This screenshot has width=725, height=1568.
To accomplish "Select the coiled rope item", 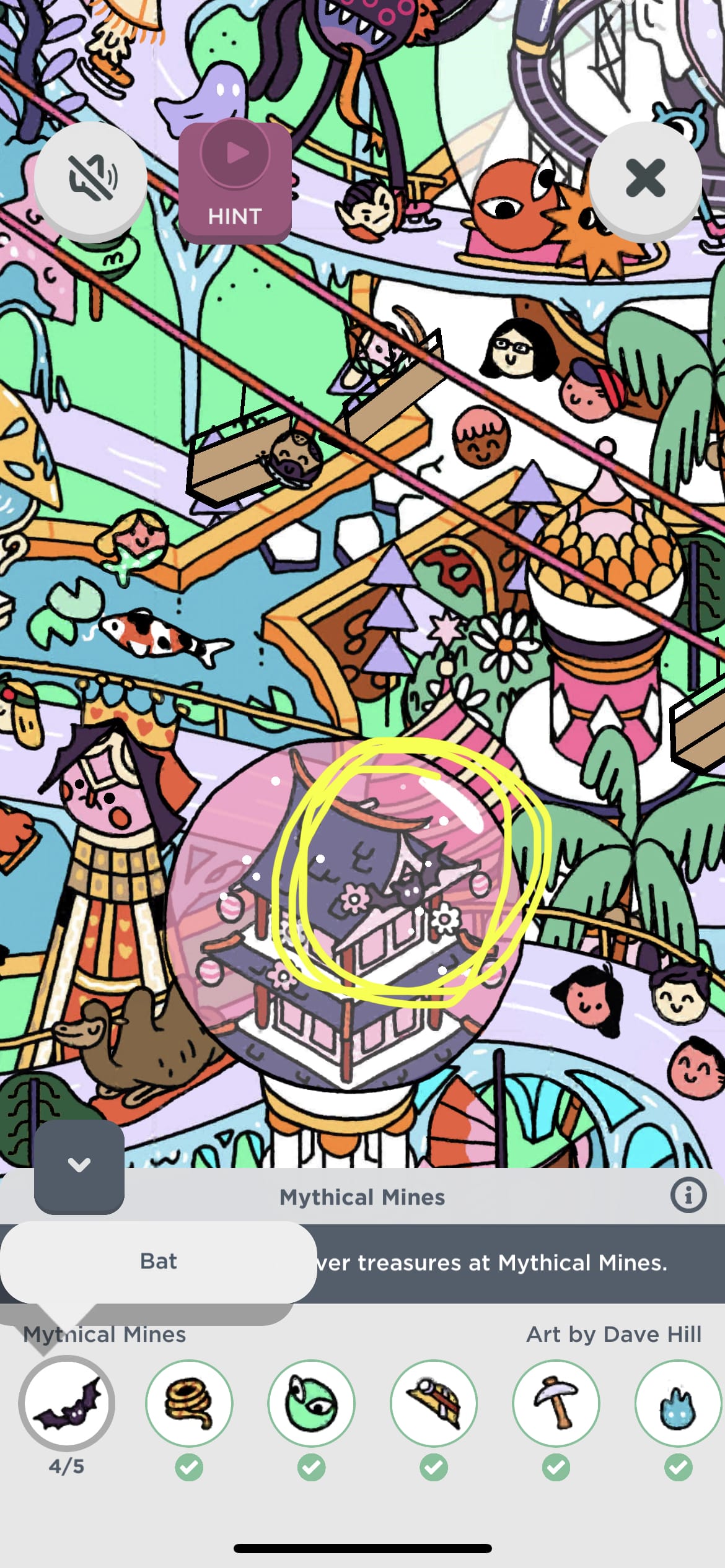I will click(x=189, y=1403).
